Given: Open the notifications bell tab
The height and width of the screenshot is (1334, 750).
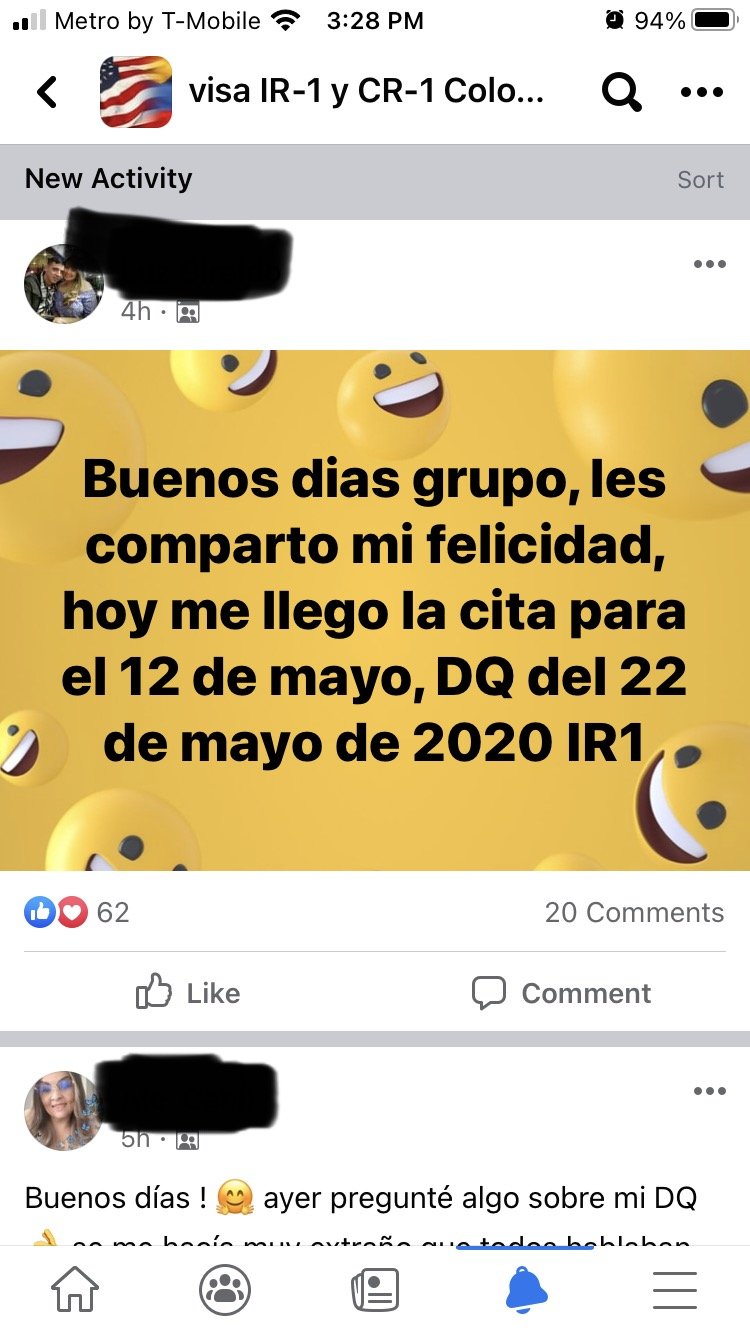Looking at the screenshot, I should pyautogui.click(x=526, y=1289).
